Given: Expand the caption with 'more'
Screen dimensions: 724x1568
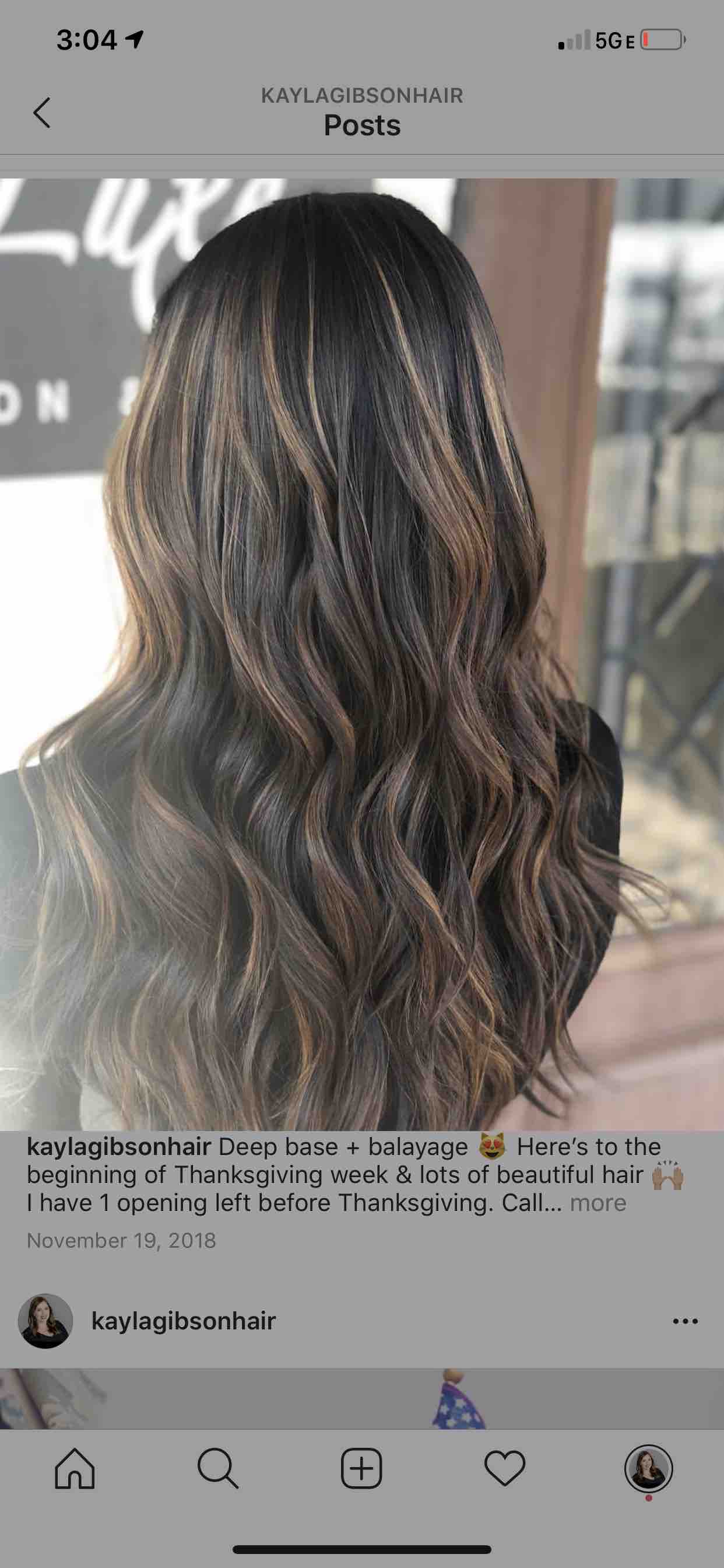Looking at the screenshot, I should (x=598, y=1203).
